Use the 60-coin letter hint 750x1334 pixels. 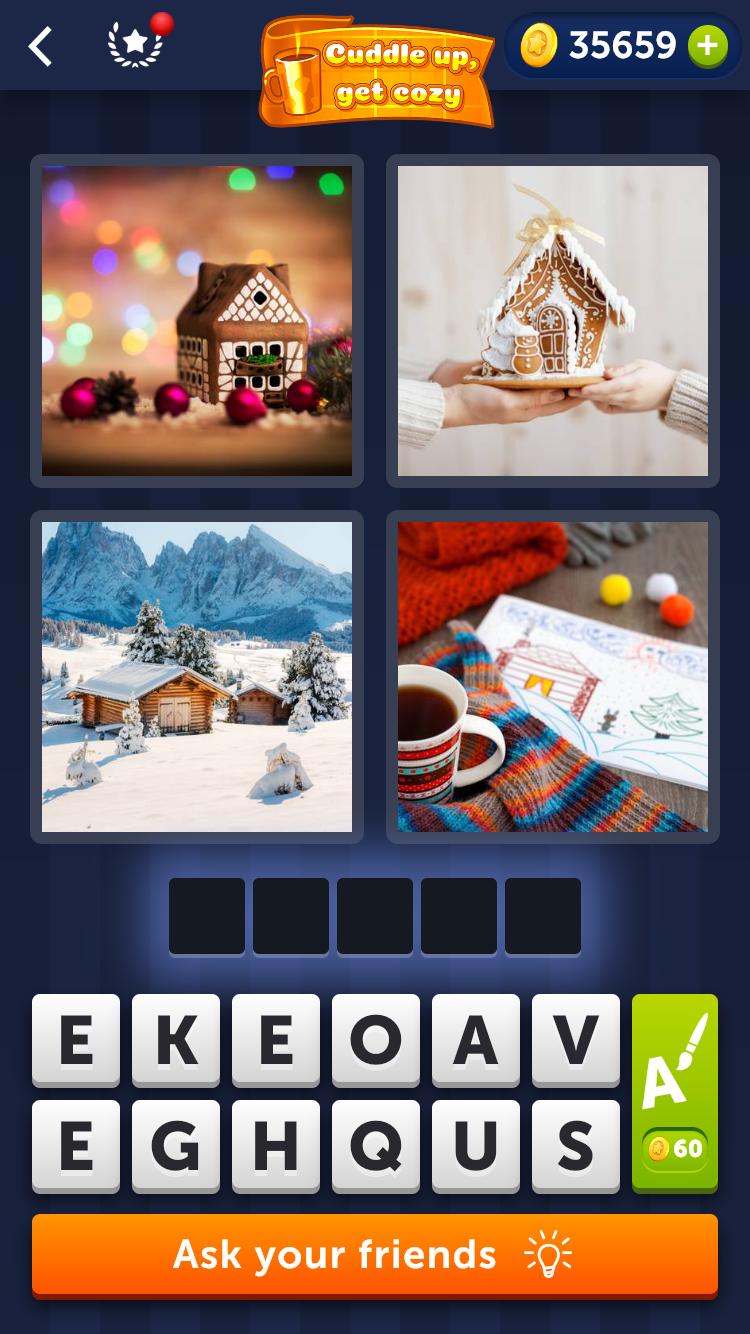point(675,1092)
